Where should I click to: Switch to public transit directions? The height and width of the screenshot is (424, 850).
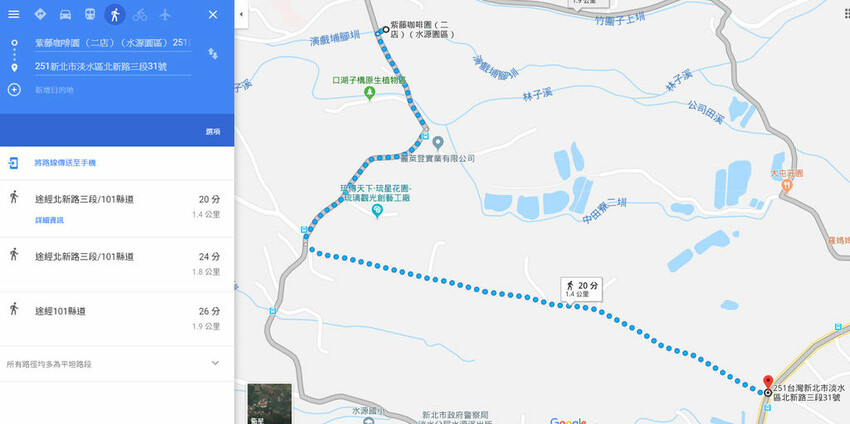click(90, 15)
